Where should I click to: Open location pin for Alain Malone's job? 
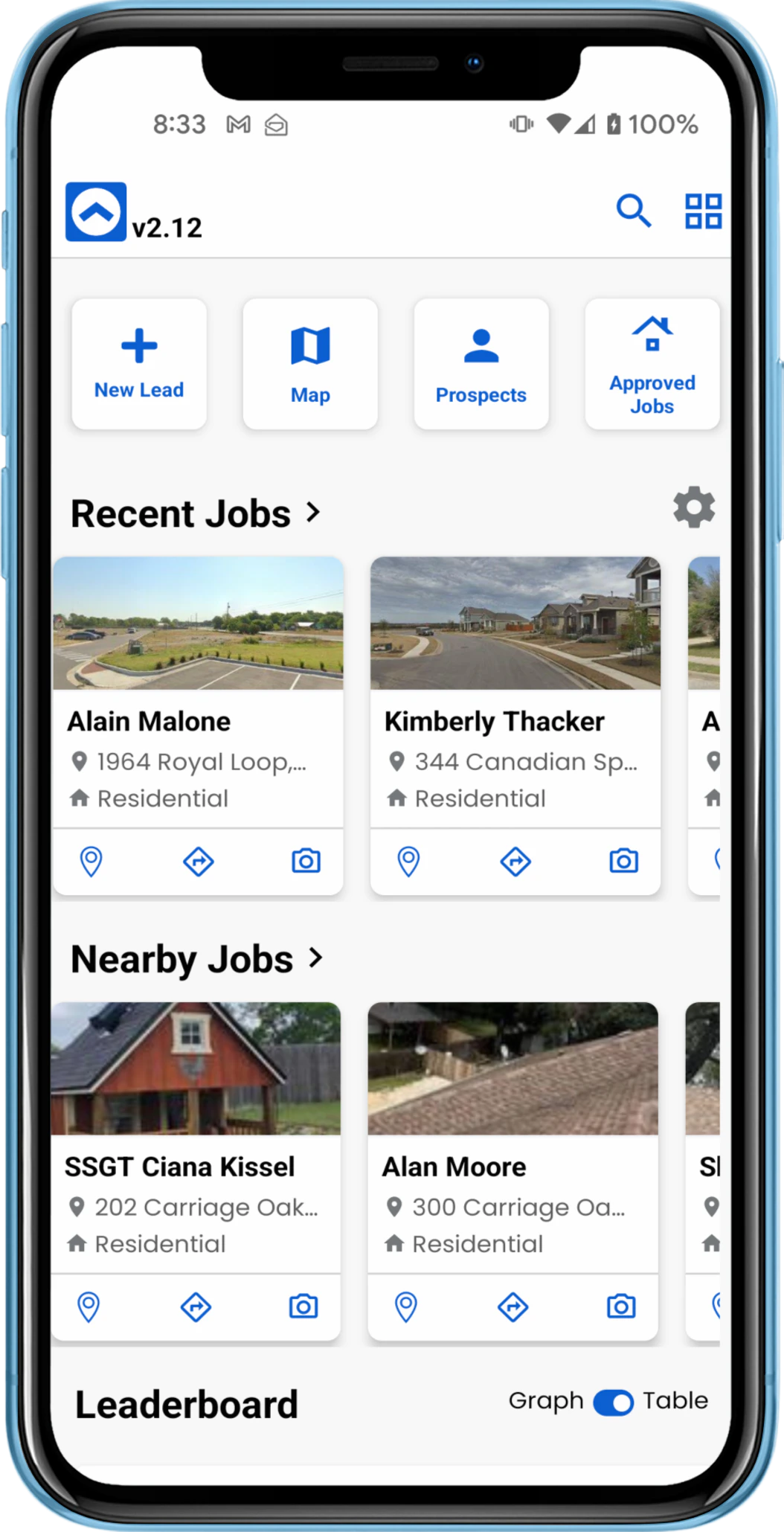tap(91, 862)
